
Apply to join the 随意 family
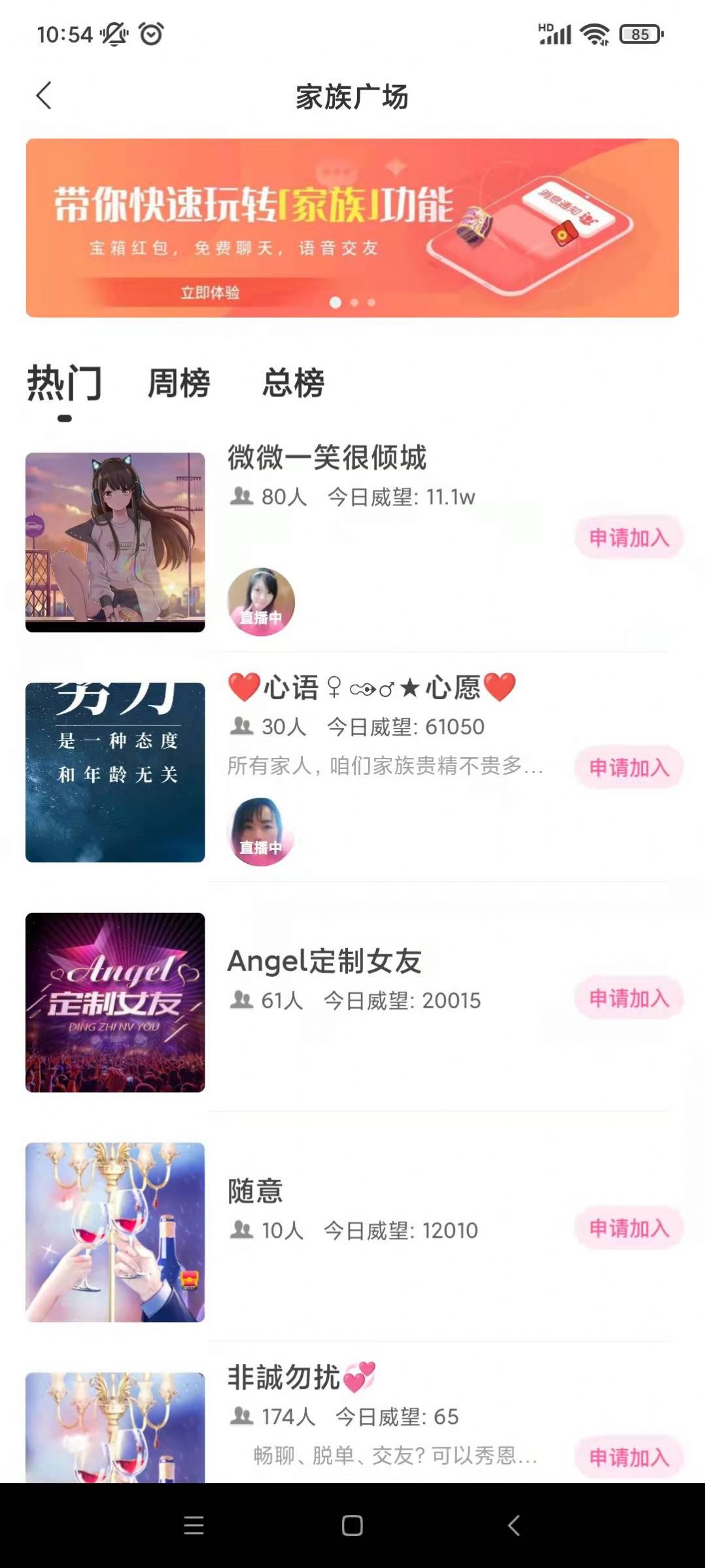tap(628, 1228)
